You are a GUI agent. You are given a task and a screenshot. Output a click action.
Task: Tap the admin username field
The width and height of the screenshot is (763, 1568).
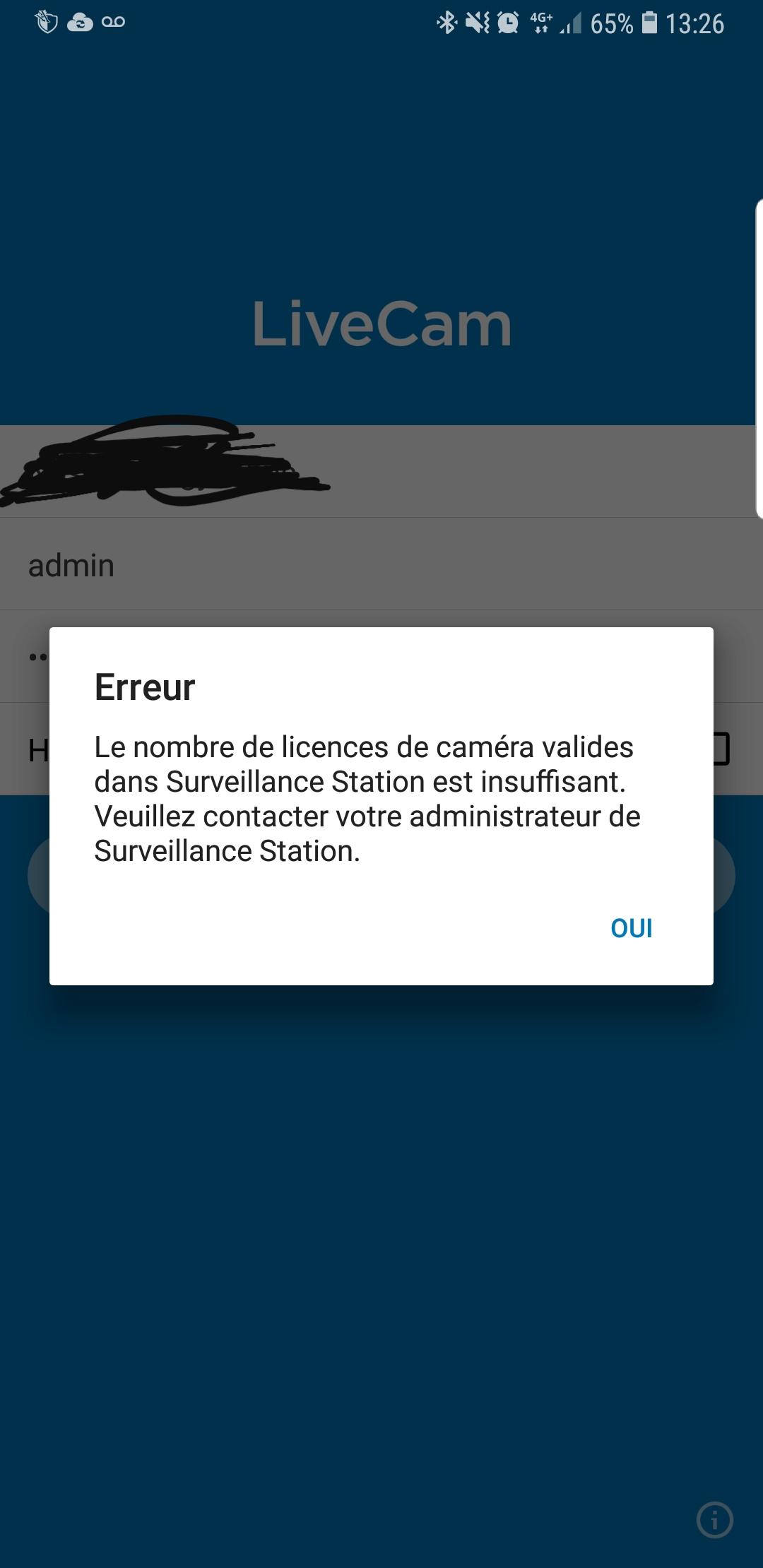(381, 565)
